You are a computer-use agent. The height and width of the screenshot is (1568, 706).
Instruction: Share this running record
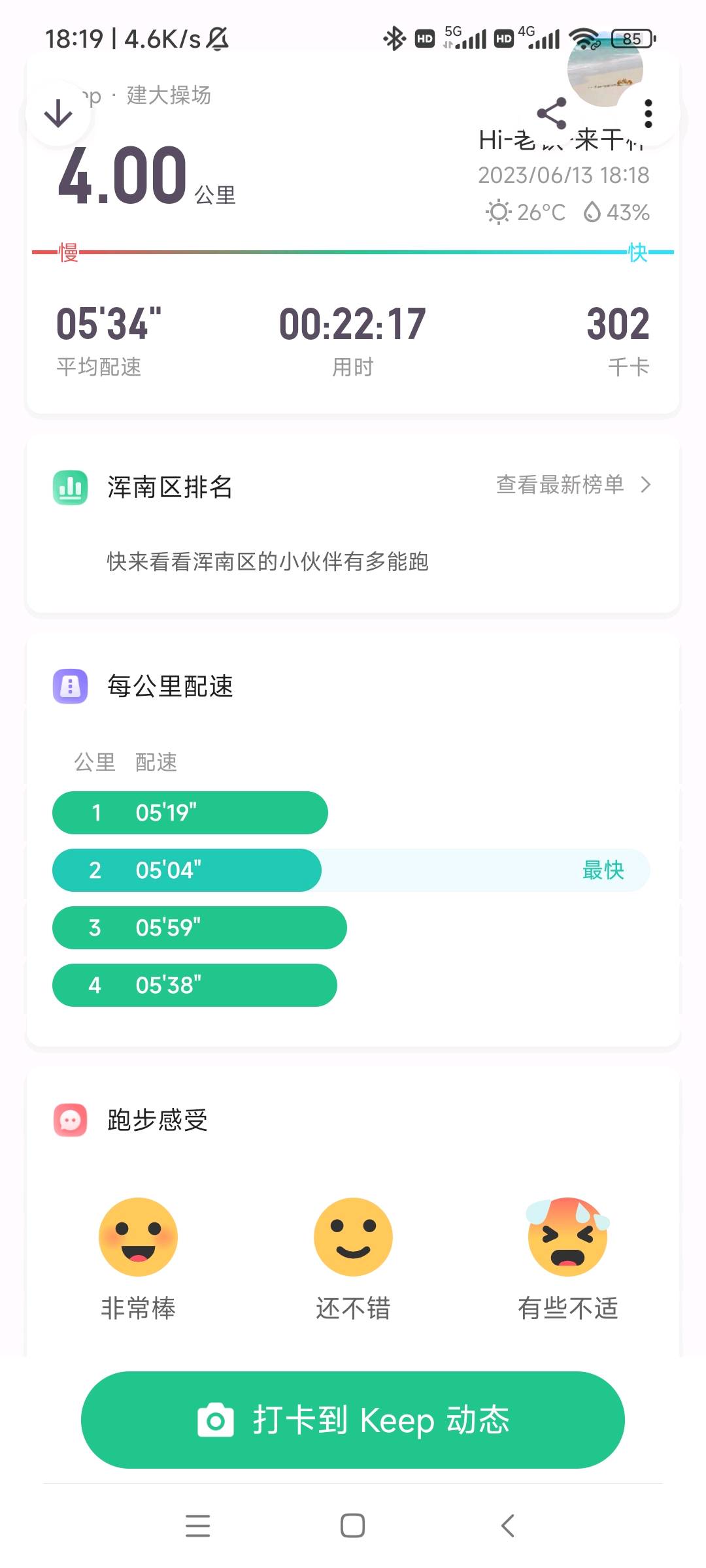(552, 114)
